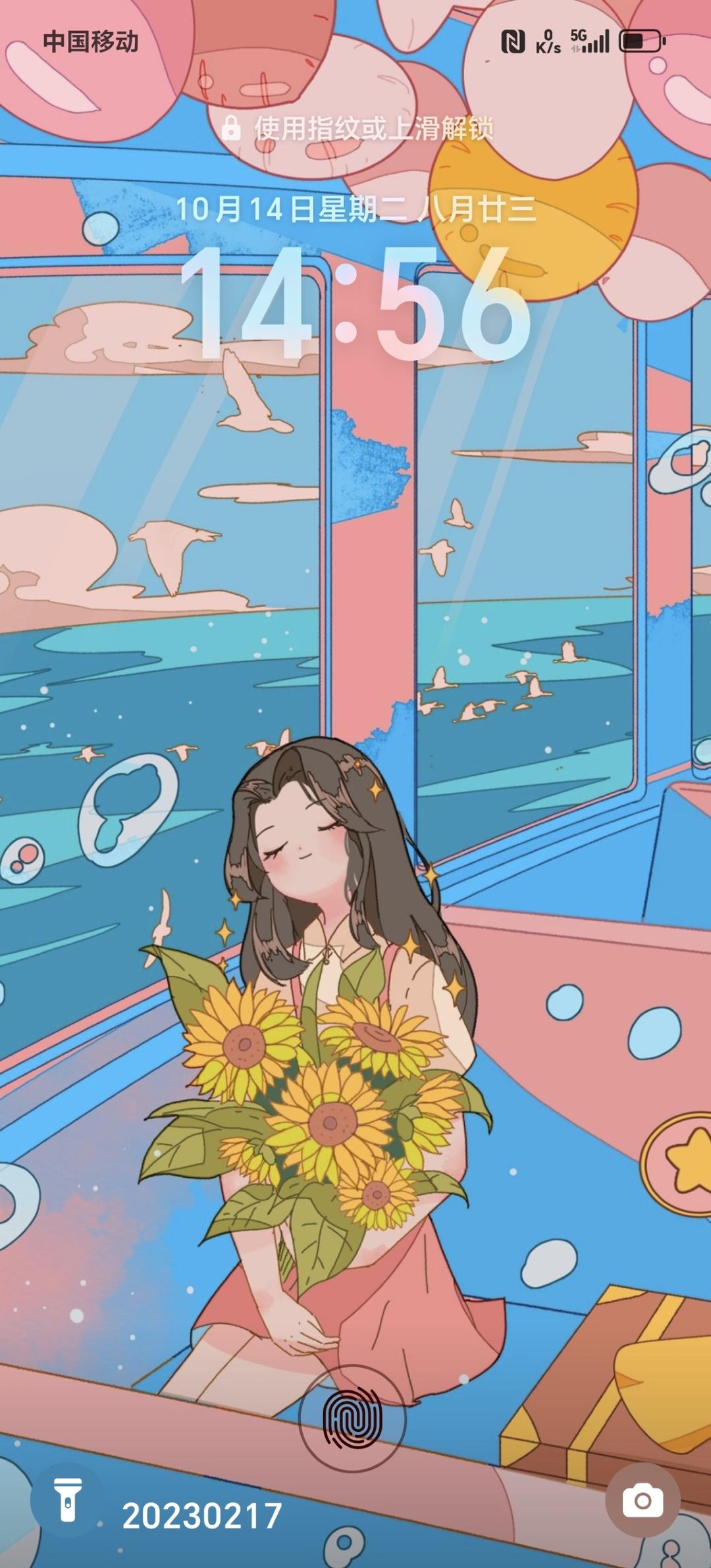Open the camera shortcut
The height and width of the screenshot is (1568, 711).
click(643, 1500)
